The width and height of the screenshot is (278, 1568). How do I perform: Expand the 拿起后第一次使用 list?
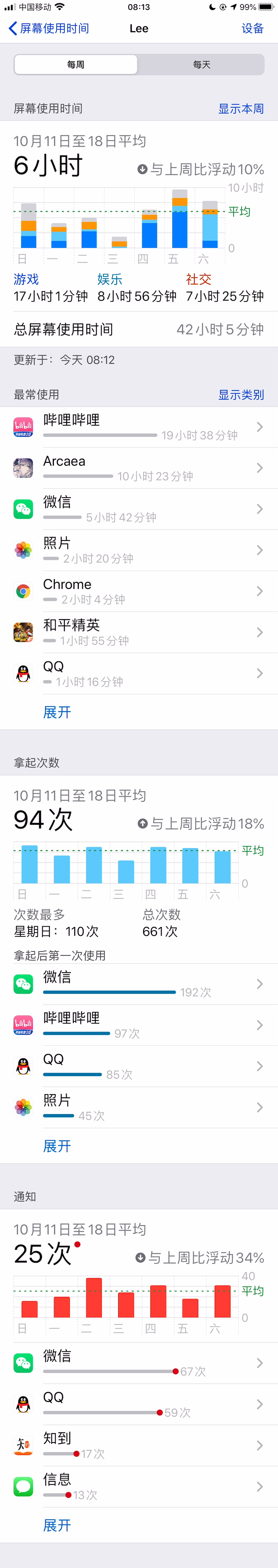[x=57, y=1146]
